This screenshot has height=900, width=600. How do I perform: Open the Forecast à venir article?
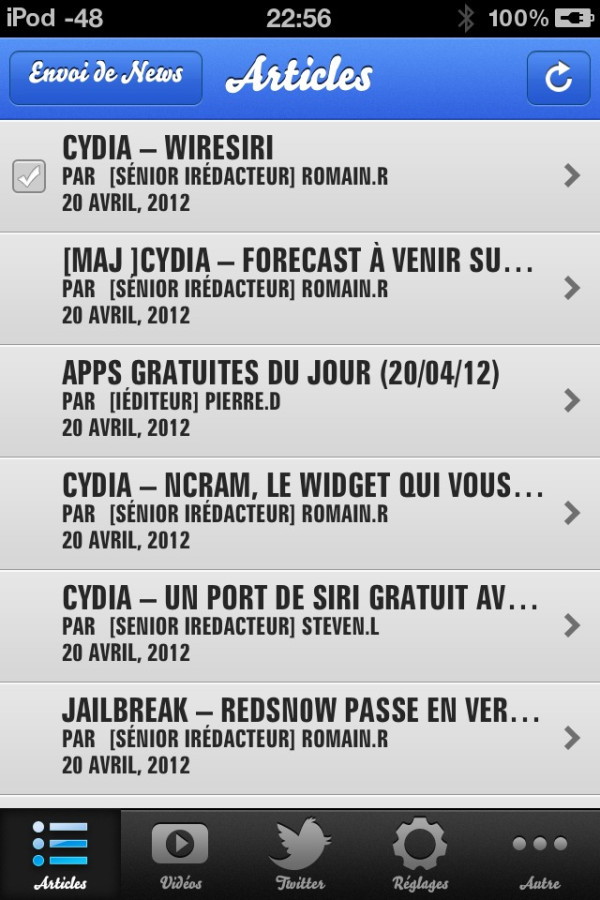pos(300,289)
